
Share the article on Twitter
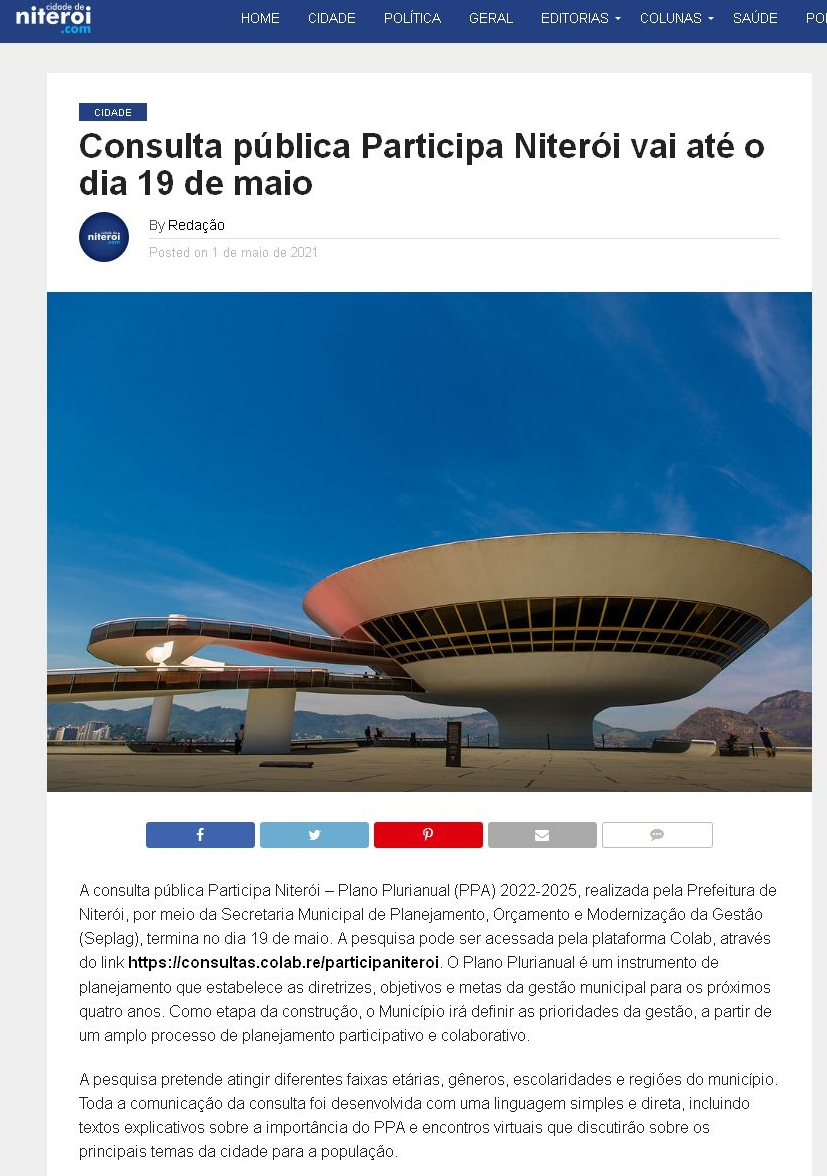(x=314, y=835)
